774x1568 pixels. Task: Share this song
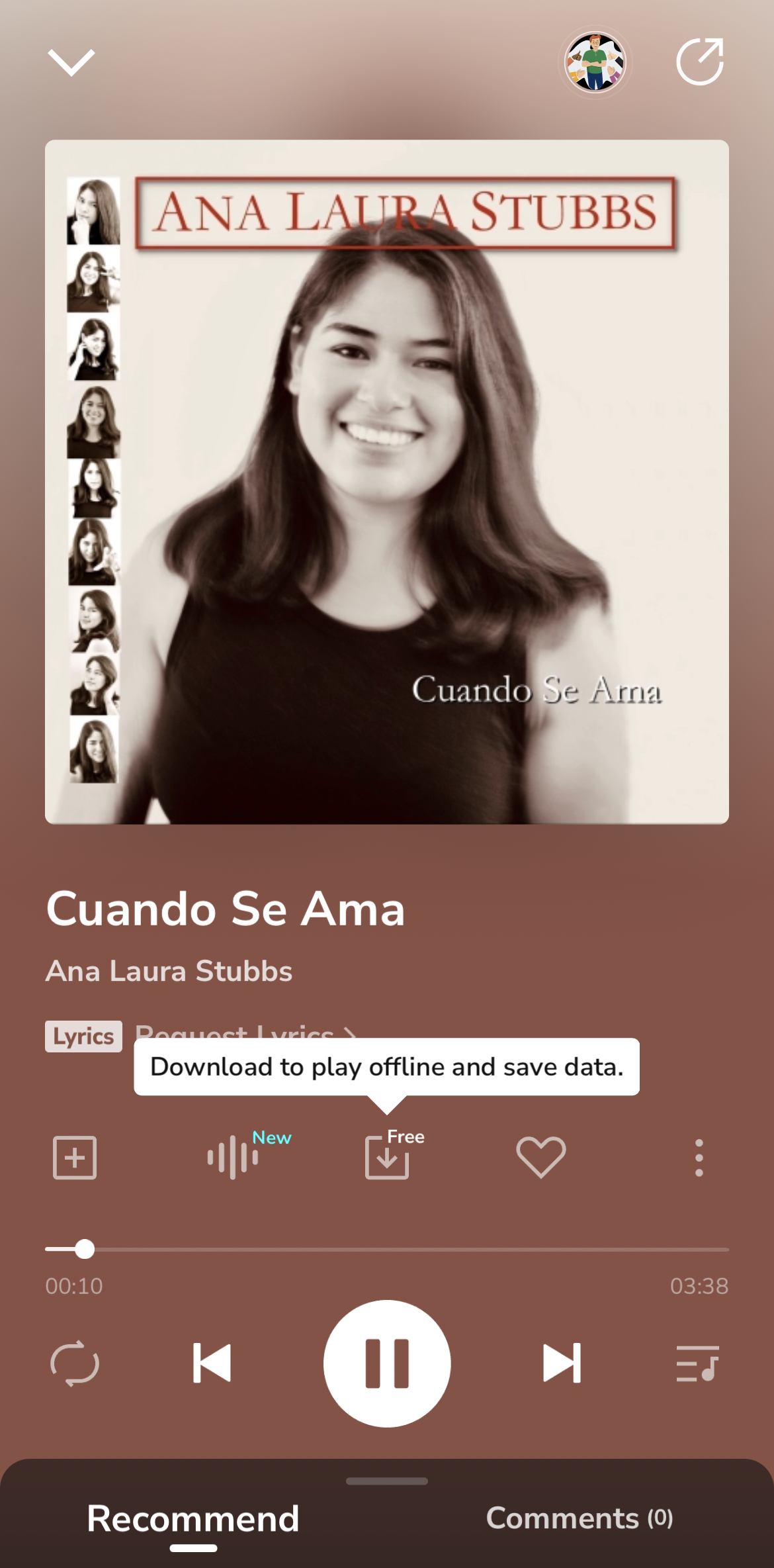700,62
